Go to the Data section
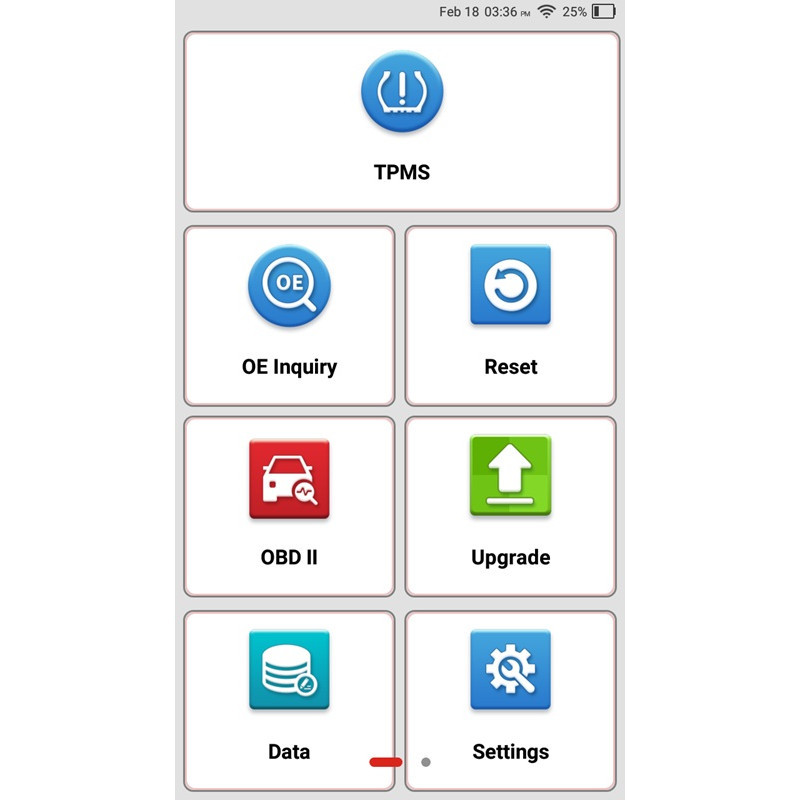 click(289, 698)
